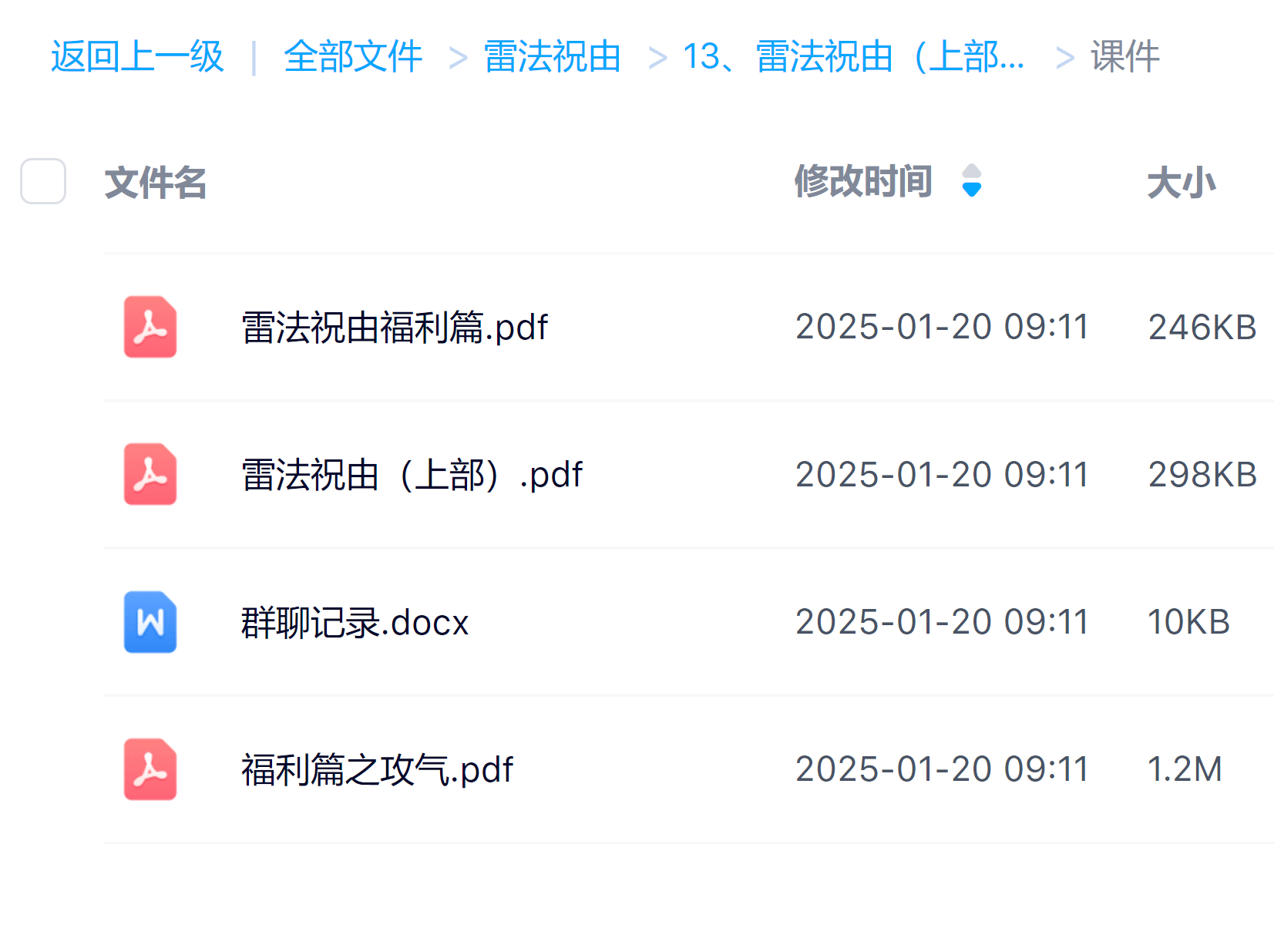Tick the select-all checkbox beside 文件名
The image size is (1274, 952).
(x=43, y=181)
